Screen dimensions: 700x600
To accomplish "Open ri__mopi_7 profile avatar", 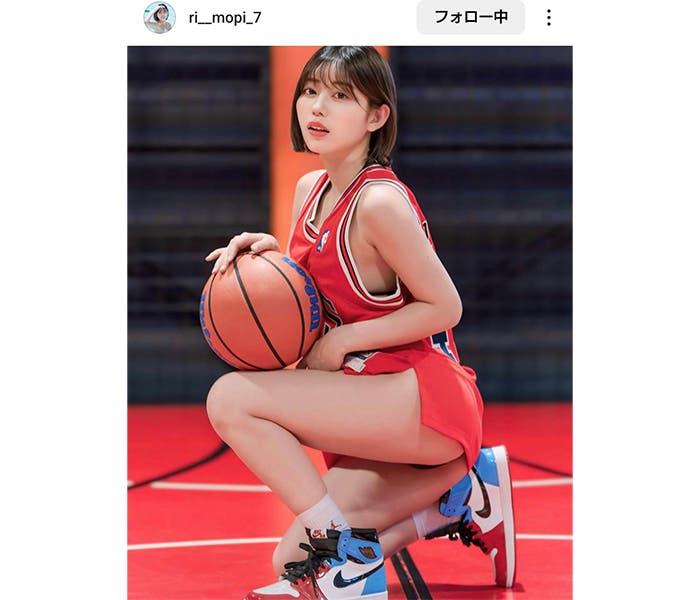I will [x=159, y=17].
